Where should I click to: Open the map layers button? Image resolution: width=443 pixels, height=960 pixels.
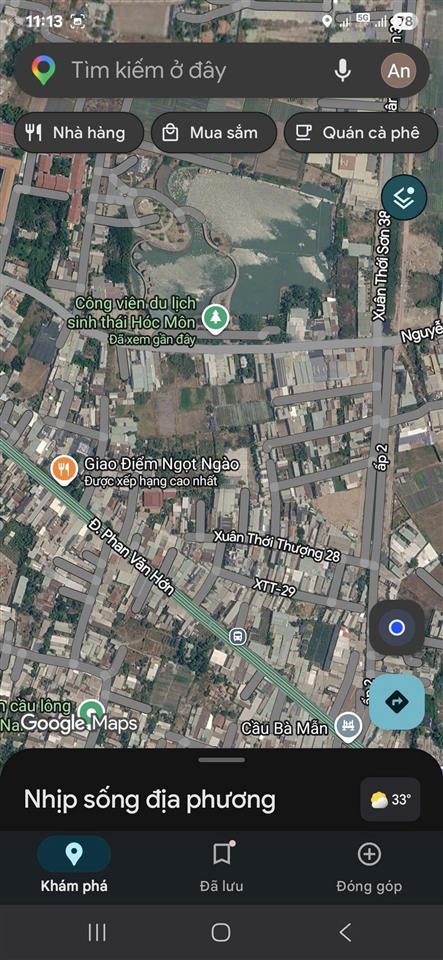tap(404, 197)
